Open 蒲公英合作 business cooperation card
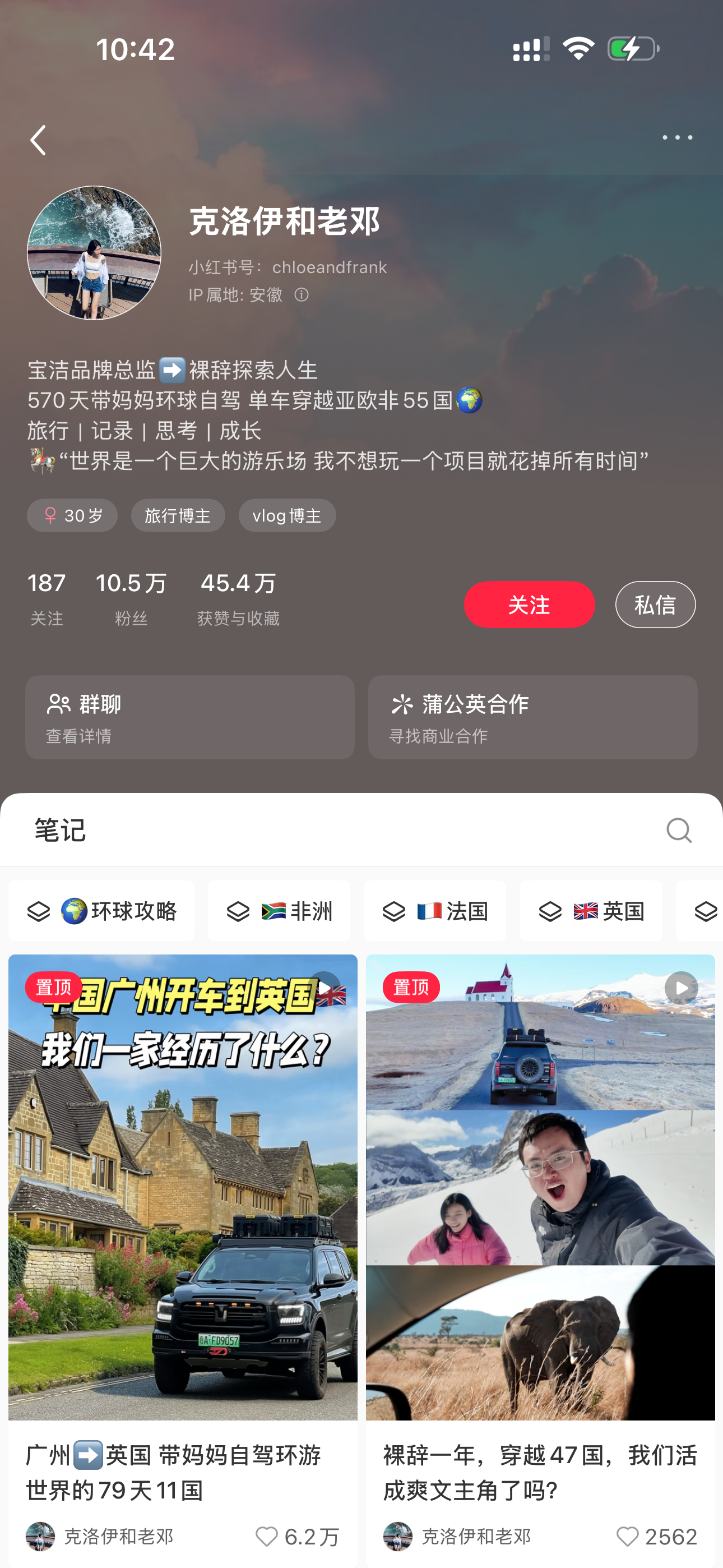This screenshot has width=723, height=1568. click(x=532, y=717)
